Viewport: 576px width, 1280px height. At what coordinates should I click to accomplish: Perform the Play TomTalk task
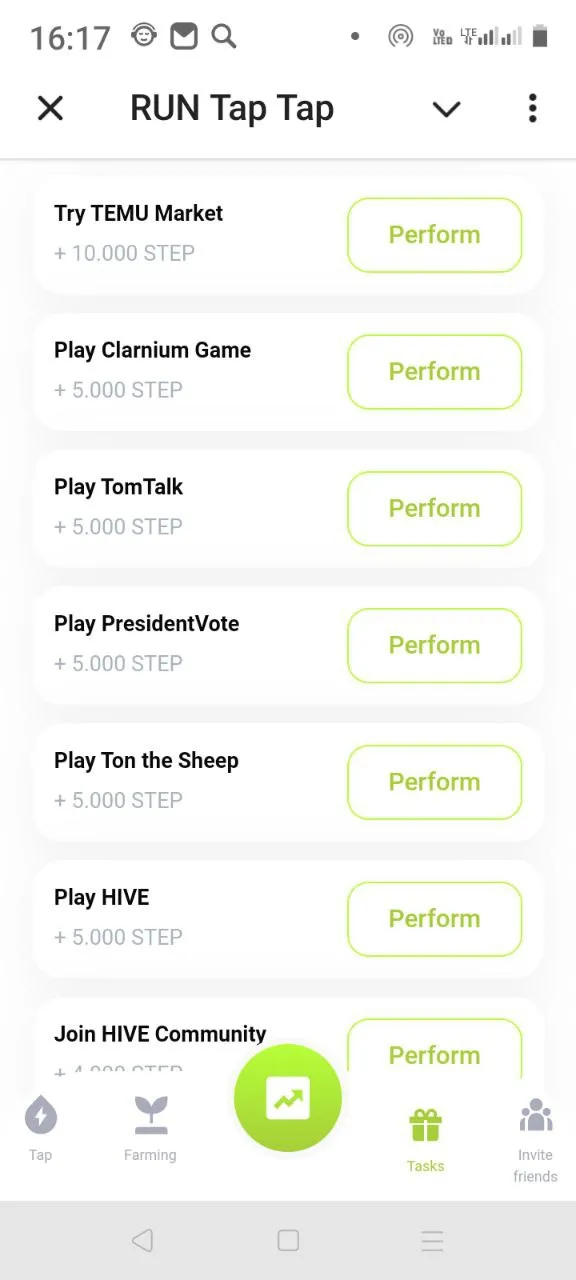coord(434,509)
